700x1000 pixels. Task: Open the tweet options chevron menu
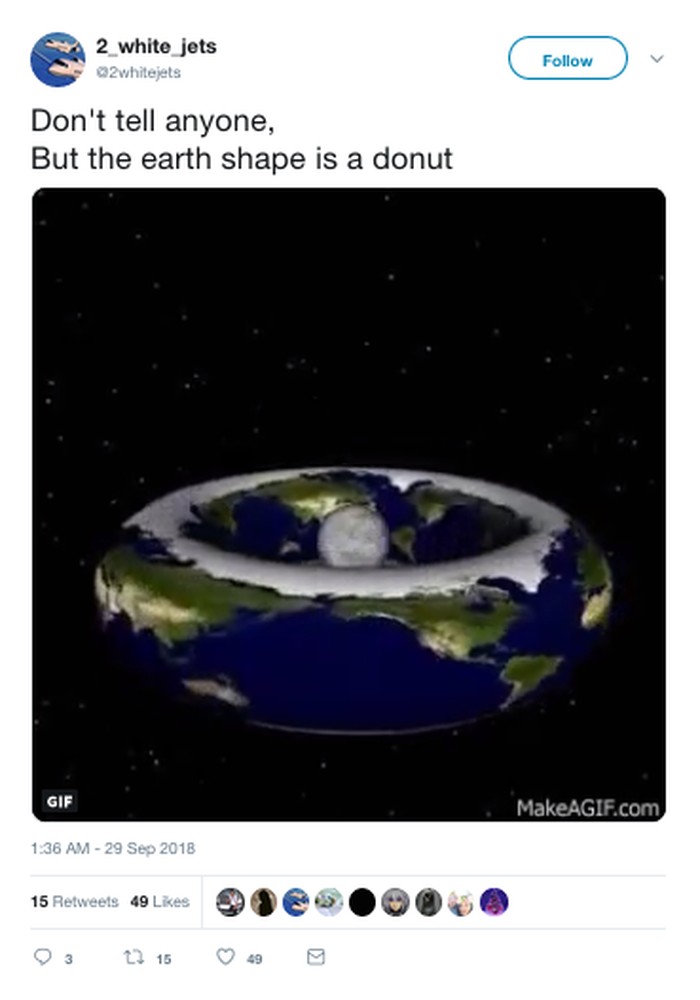[x=657, y=59]
